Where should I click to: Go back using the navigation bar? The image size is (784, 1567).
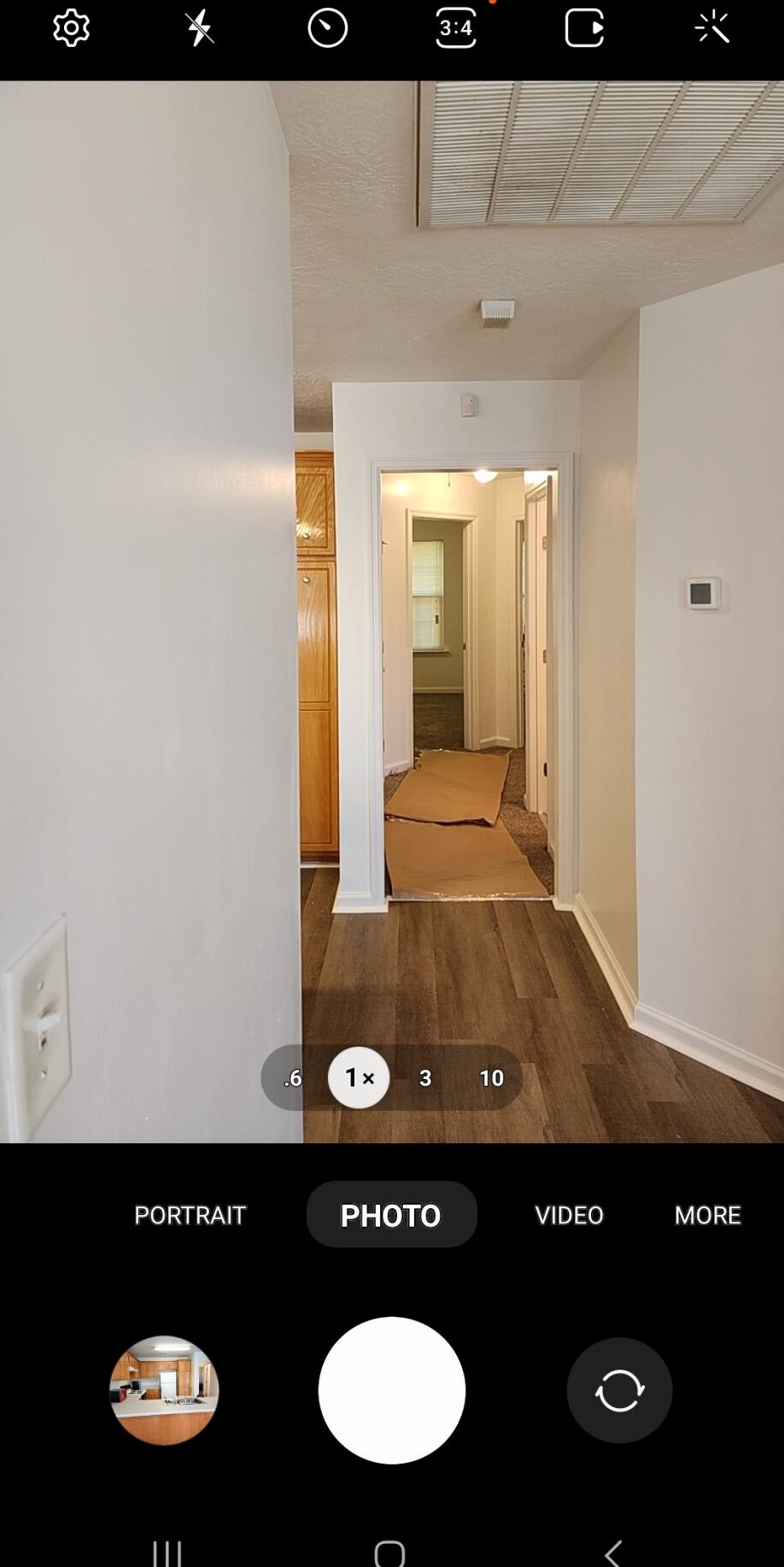tap(613, 1552)
